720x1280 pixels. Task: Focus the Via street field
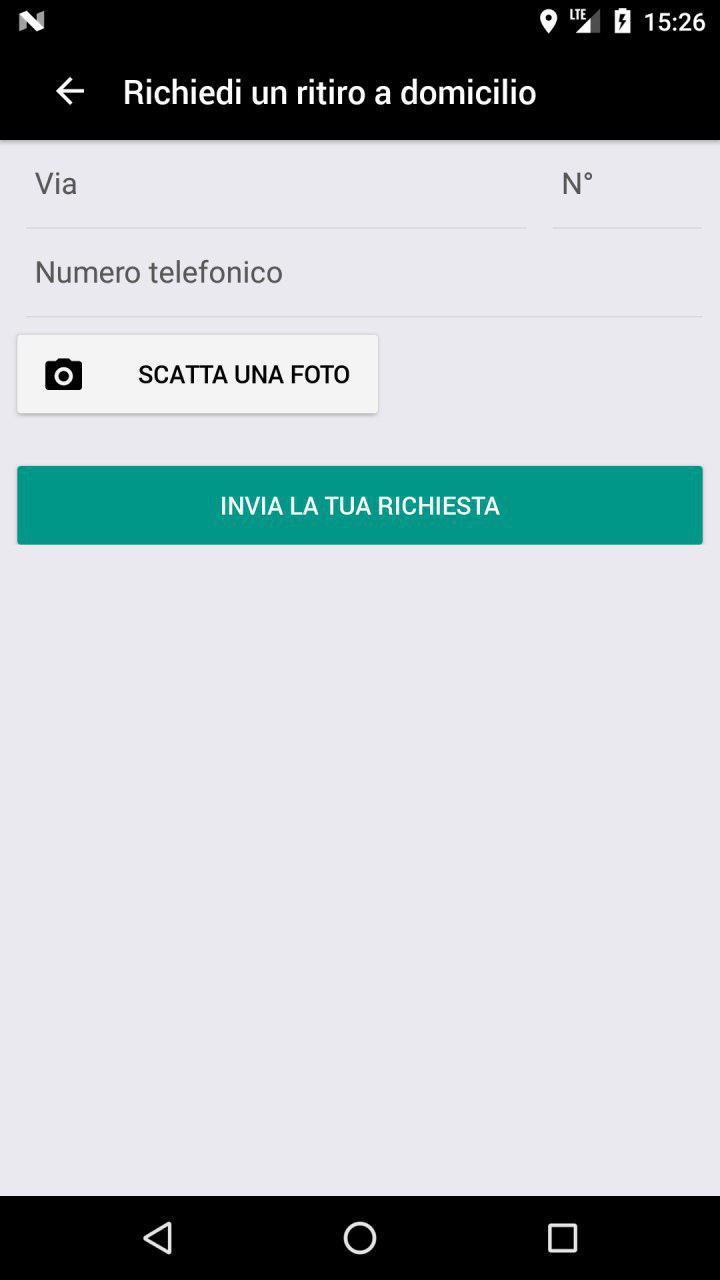coord(275,185)
